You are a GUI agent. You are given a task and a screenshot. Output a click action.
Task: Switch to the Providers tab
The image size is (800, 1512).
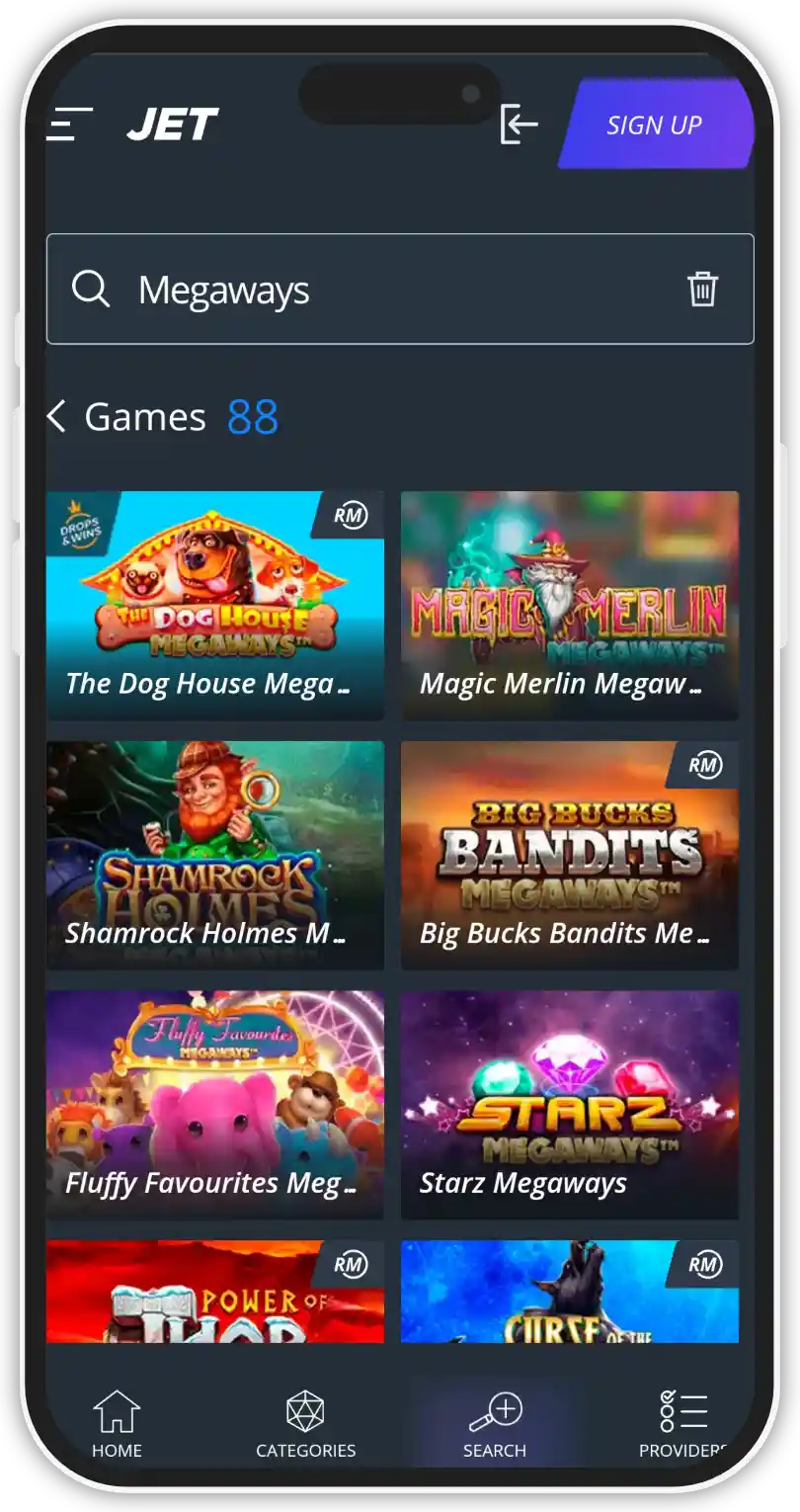click(682, 1424)
